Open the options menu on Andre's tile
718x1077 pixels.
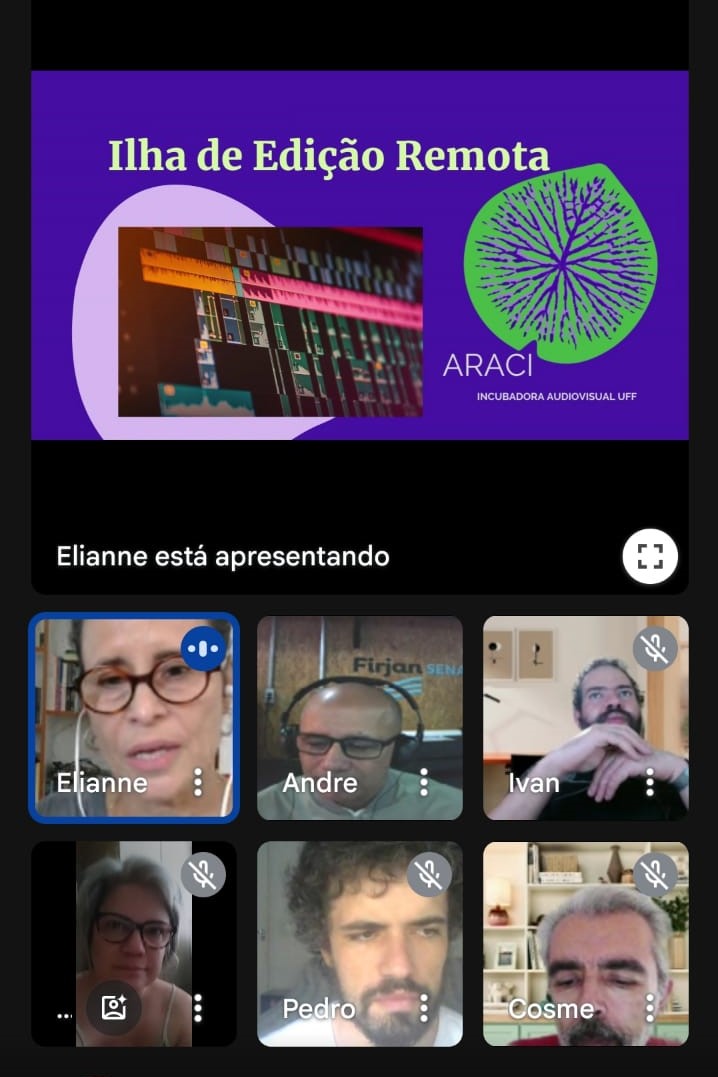click(424, 782)
